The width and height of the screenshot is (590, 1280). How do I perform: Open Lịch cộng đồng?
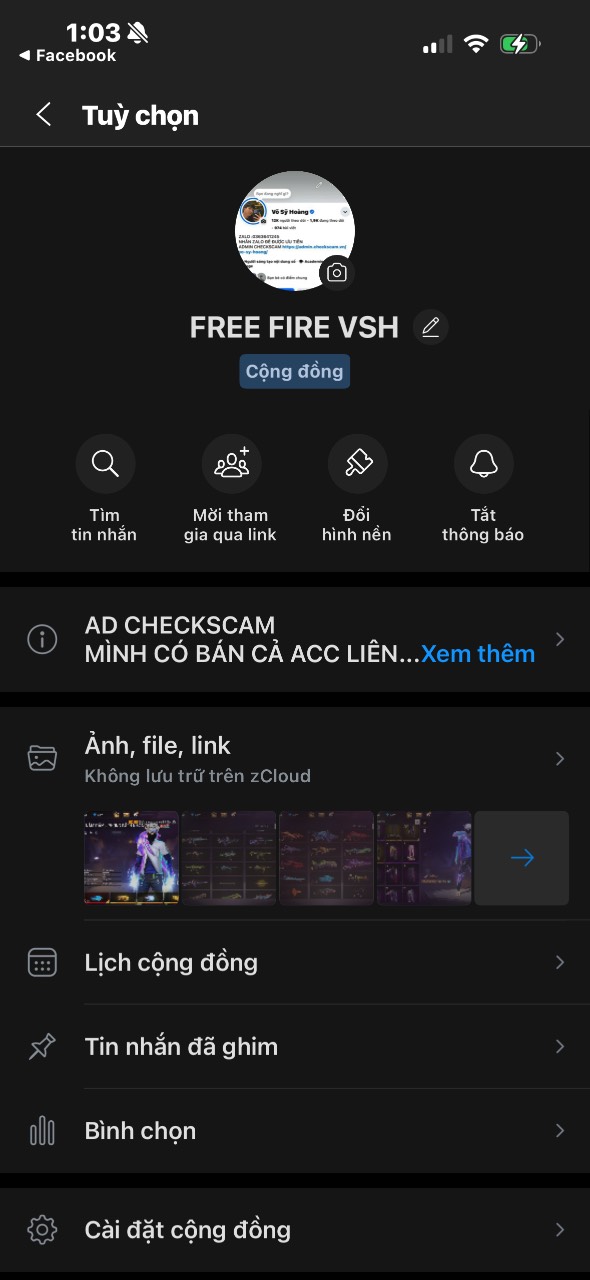point(295,963)
